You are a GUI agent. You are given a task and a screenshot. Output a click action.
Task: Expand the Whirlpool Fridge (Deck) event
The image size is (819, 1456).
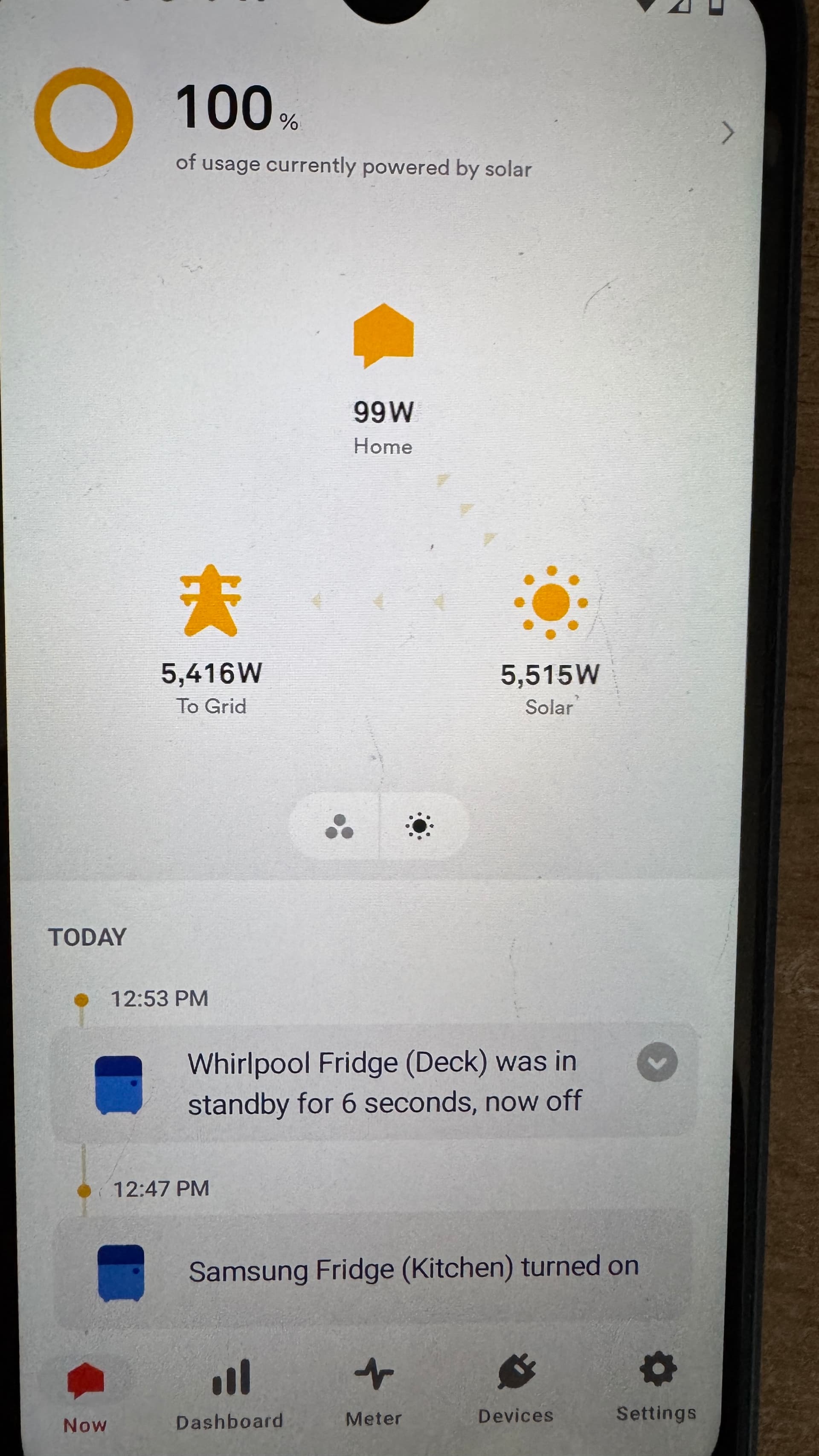[657, 1062]
